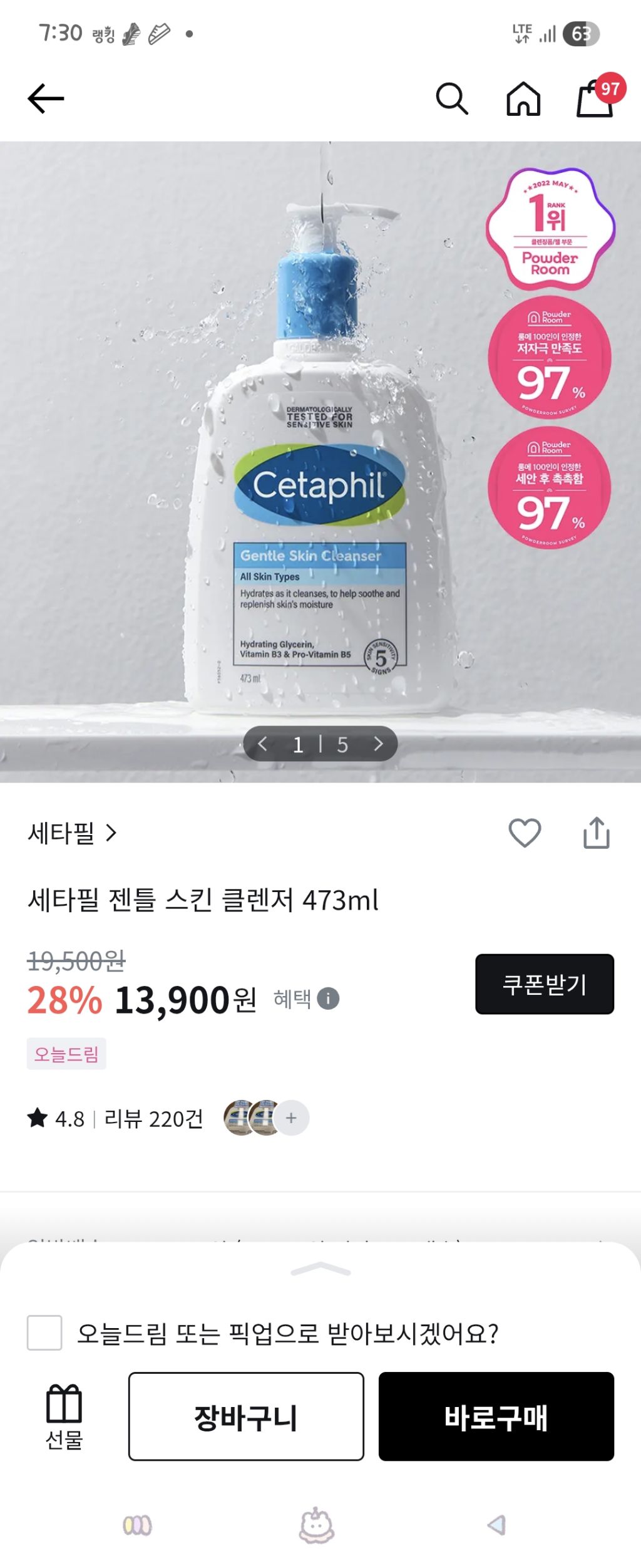The height and width of the screenshot is (1568, 641).
Task: Add this cleanser to wishlist
Action: [x=525, y=833]
